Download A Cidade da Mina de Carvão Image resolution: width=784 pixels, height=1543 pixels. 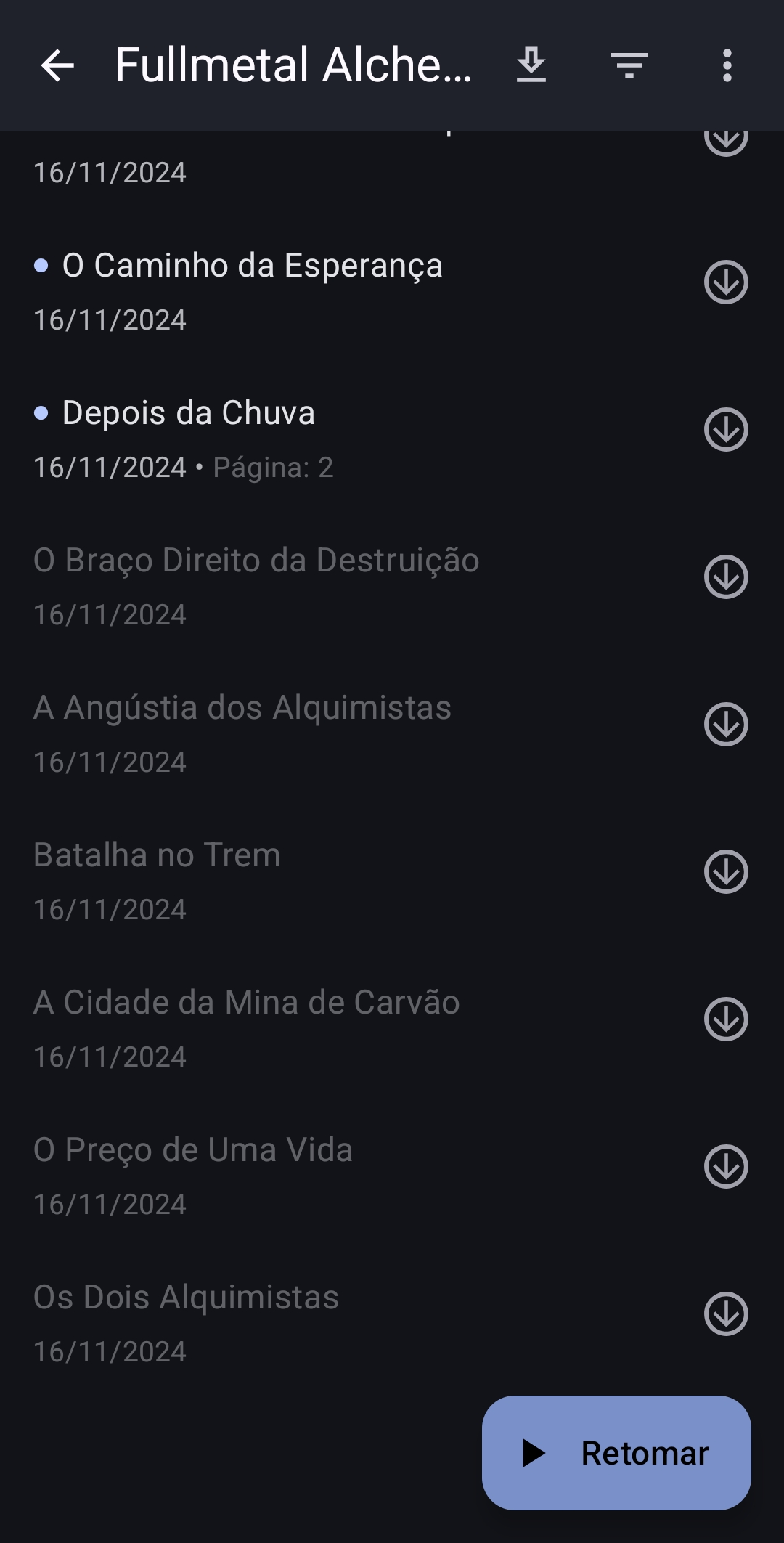pyautogui.click(x=726, y=1019)
